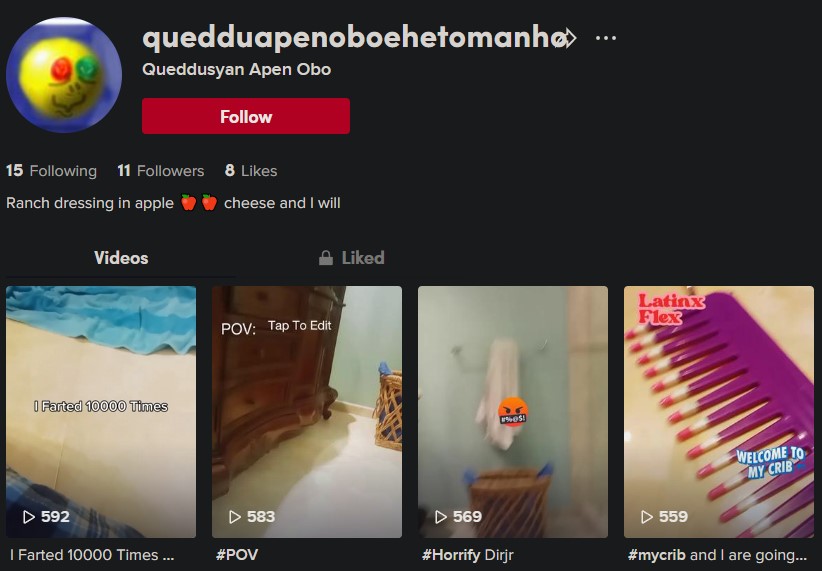
Task: Open the #mycrib comb video
Action: pos(718,412)
